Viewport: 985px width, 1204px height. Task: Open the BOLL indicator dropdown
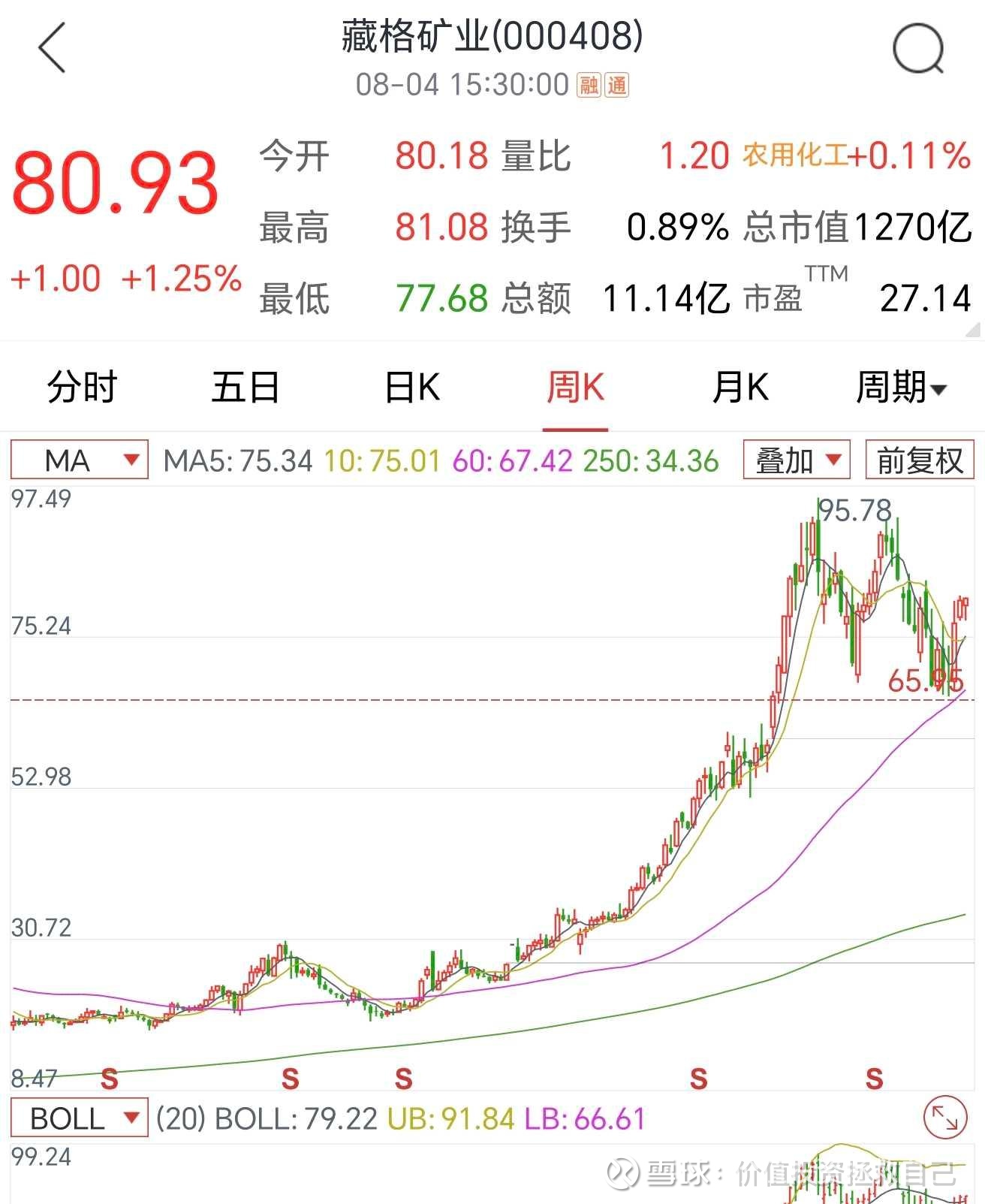point(80,1118)
